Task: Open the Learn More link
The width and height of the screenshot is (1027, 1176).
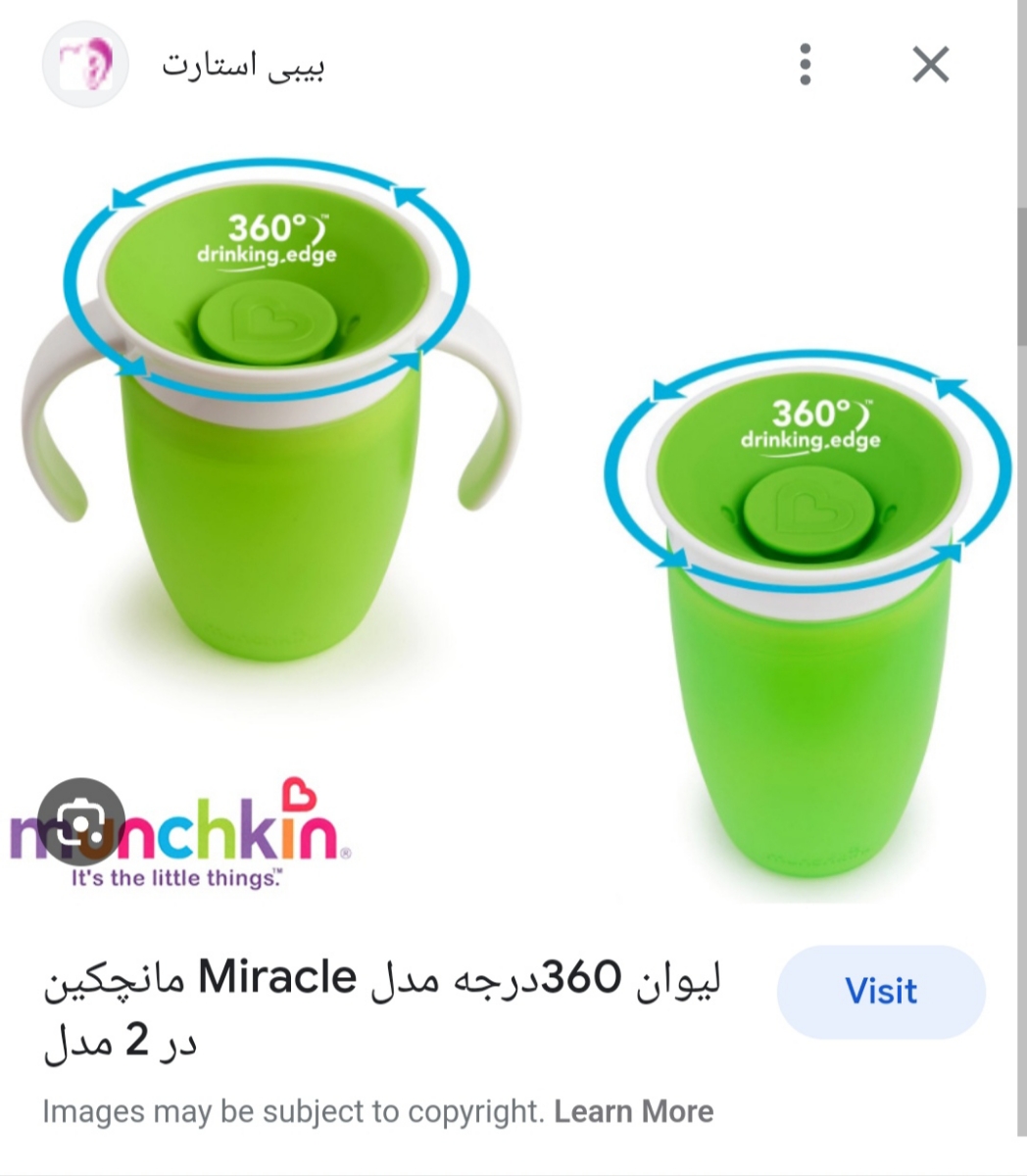Action: coord(634,1110)
